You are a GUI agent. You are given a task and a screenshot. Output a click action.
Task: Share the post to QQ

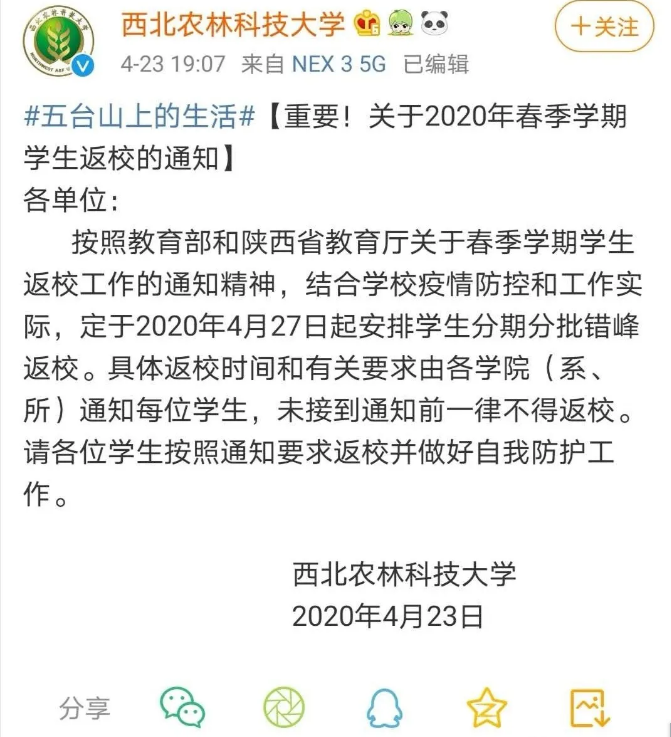pos(385,707)
